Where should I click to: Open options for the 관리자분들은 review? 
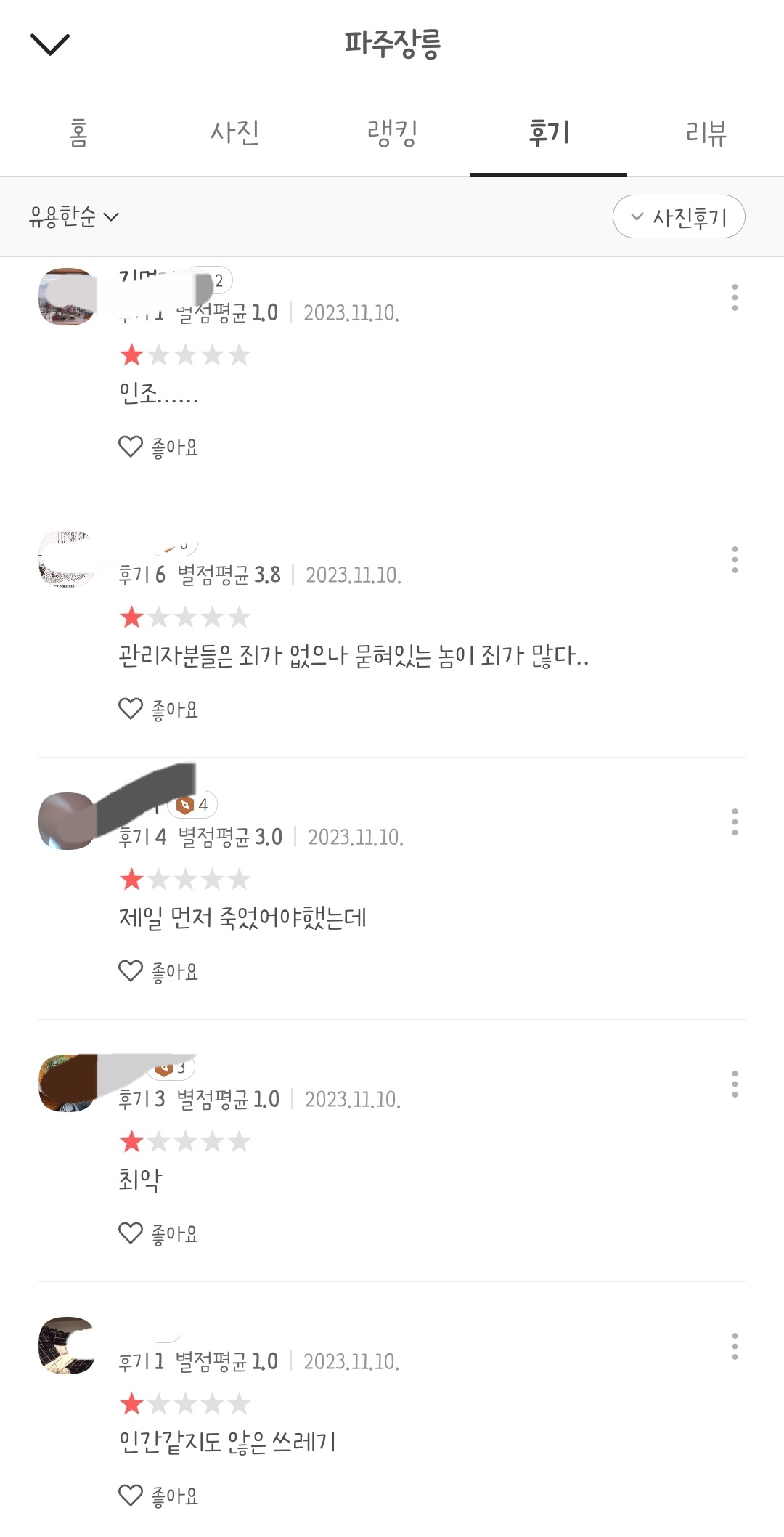point(735,560)
